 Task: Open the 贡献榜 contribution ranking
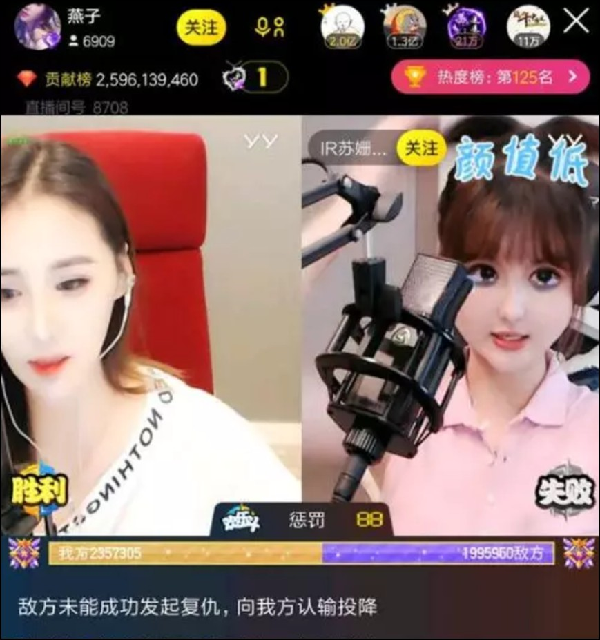pyautogui.click(x=108, y=79)
